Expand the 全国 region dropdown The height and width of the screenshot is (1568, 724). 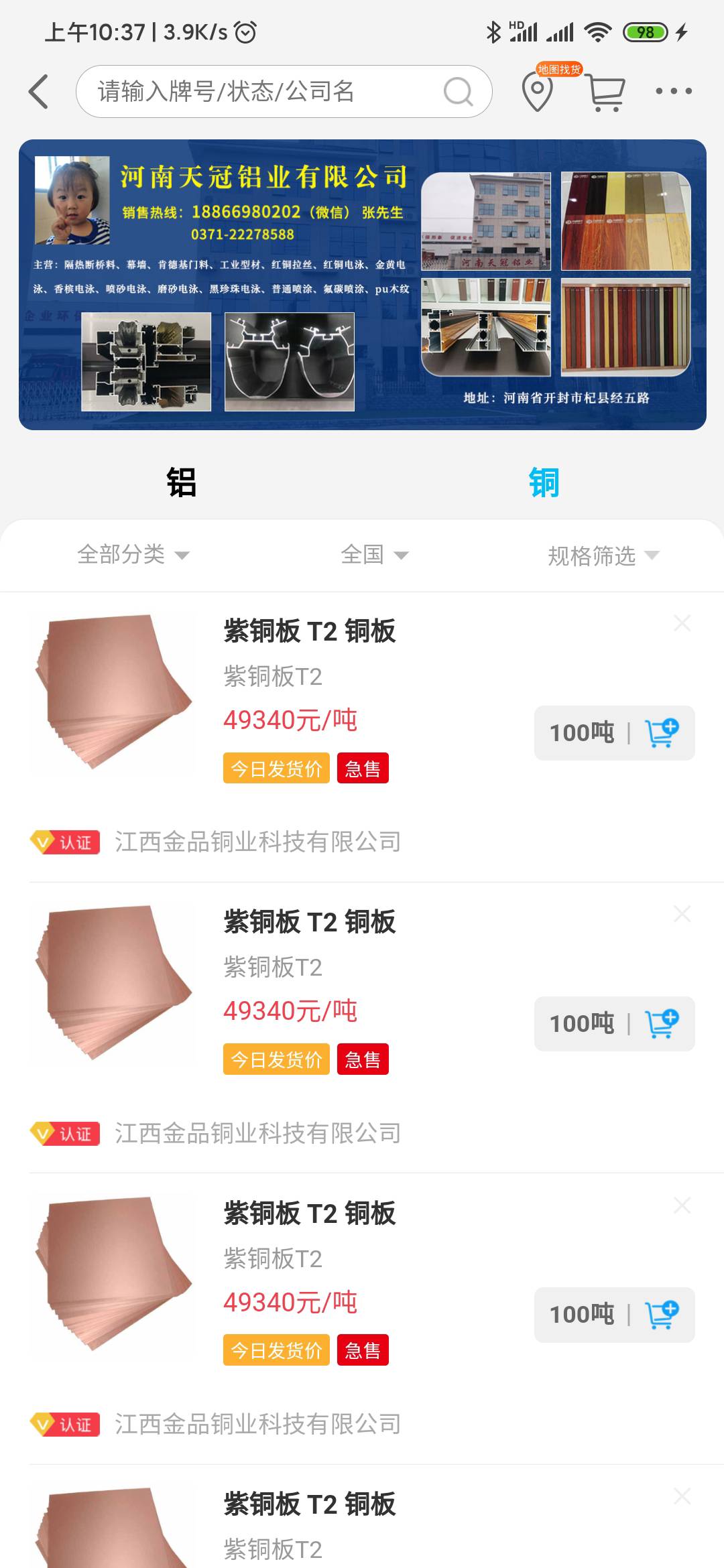click(374, 555)
